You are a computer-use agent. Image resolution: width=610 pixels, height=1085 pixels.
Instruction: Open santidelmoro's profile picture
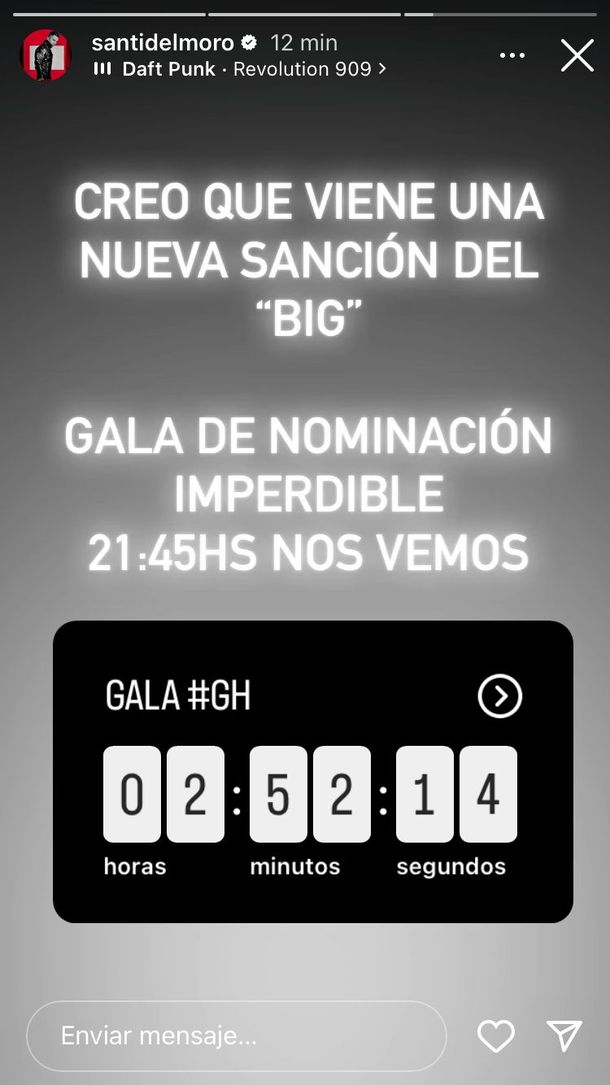click(45, 55)
